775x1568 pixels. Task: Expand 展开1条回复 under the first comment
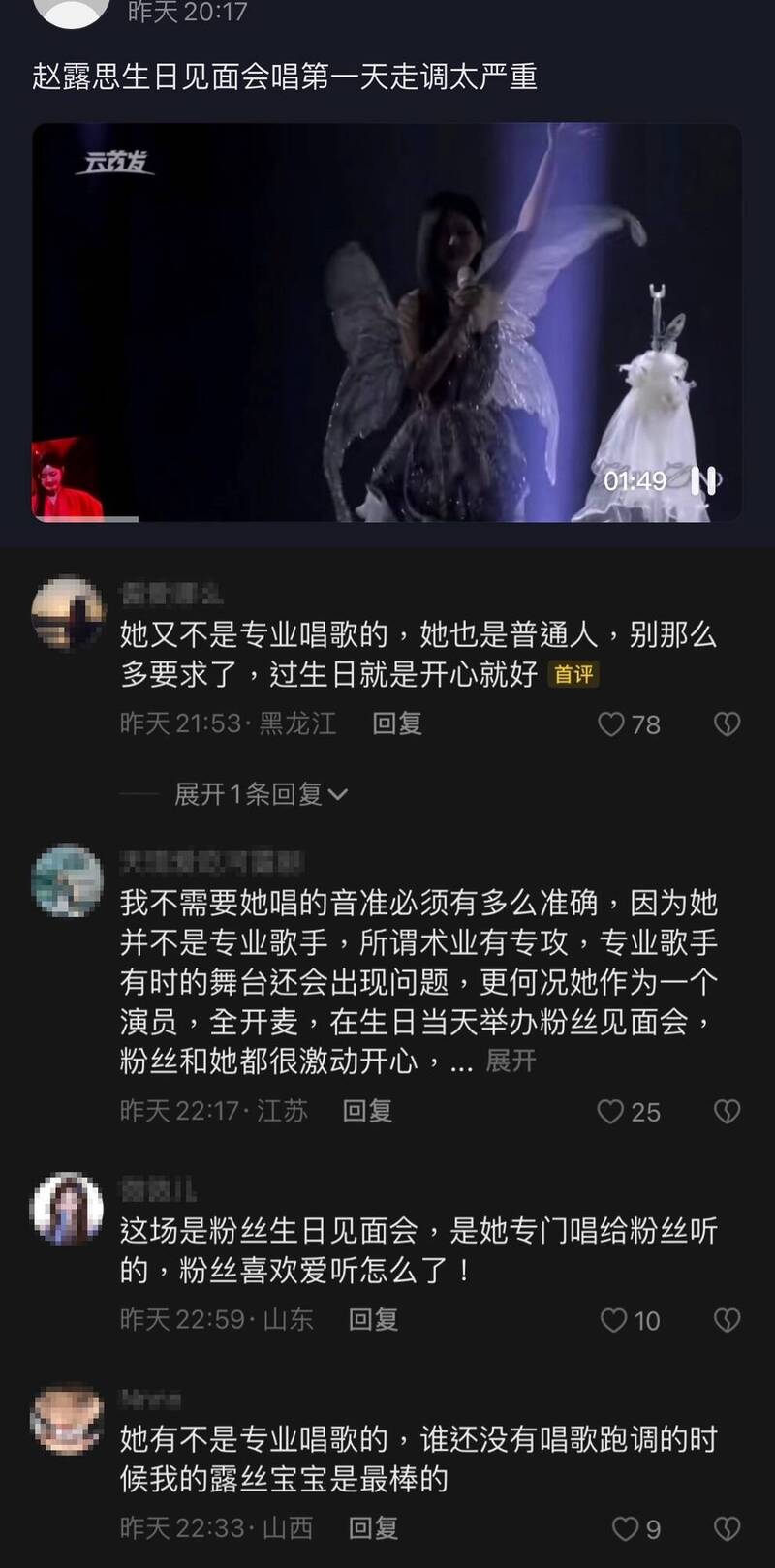261,794
